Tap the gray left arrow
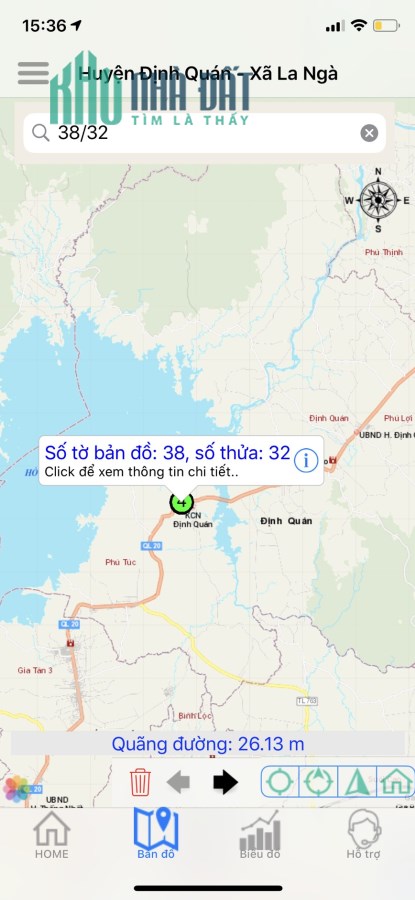The height and width of the screenshot is (900, 415). [x=179, y=782]
